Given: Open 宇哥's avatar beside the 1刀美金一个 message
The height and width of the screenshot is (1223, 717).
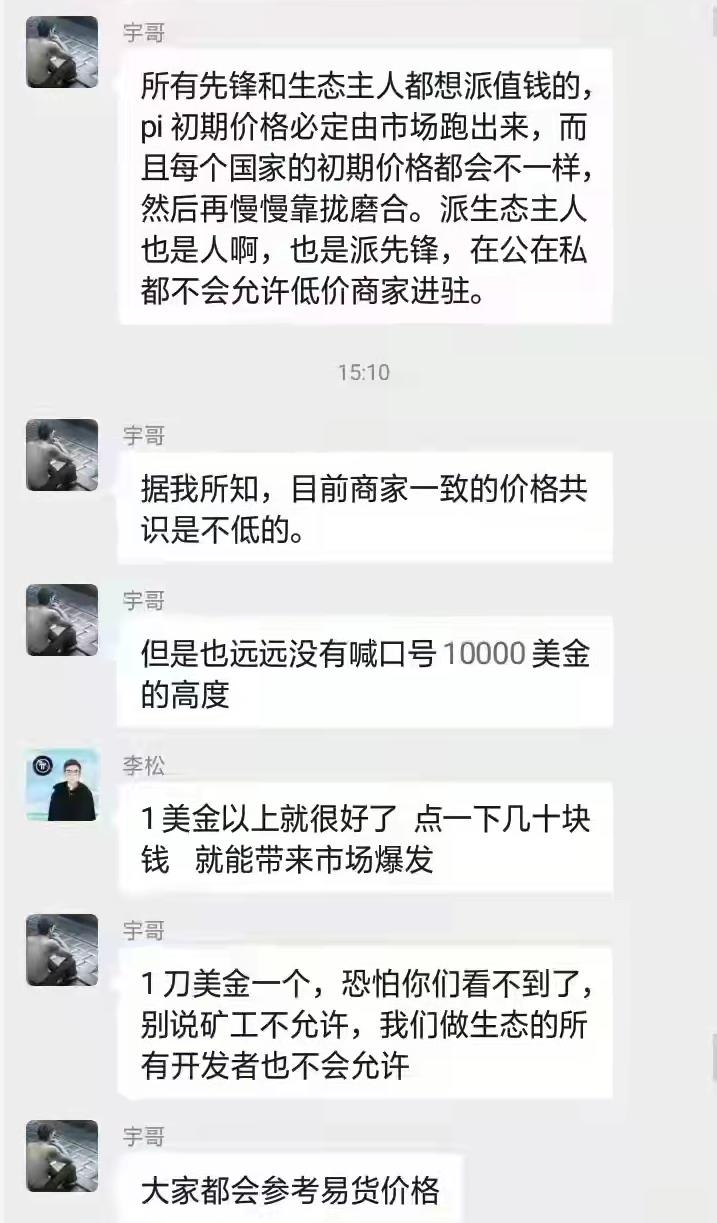Looking at the screenshot, I should pos(62,950).
